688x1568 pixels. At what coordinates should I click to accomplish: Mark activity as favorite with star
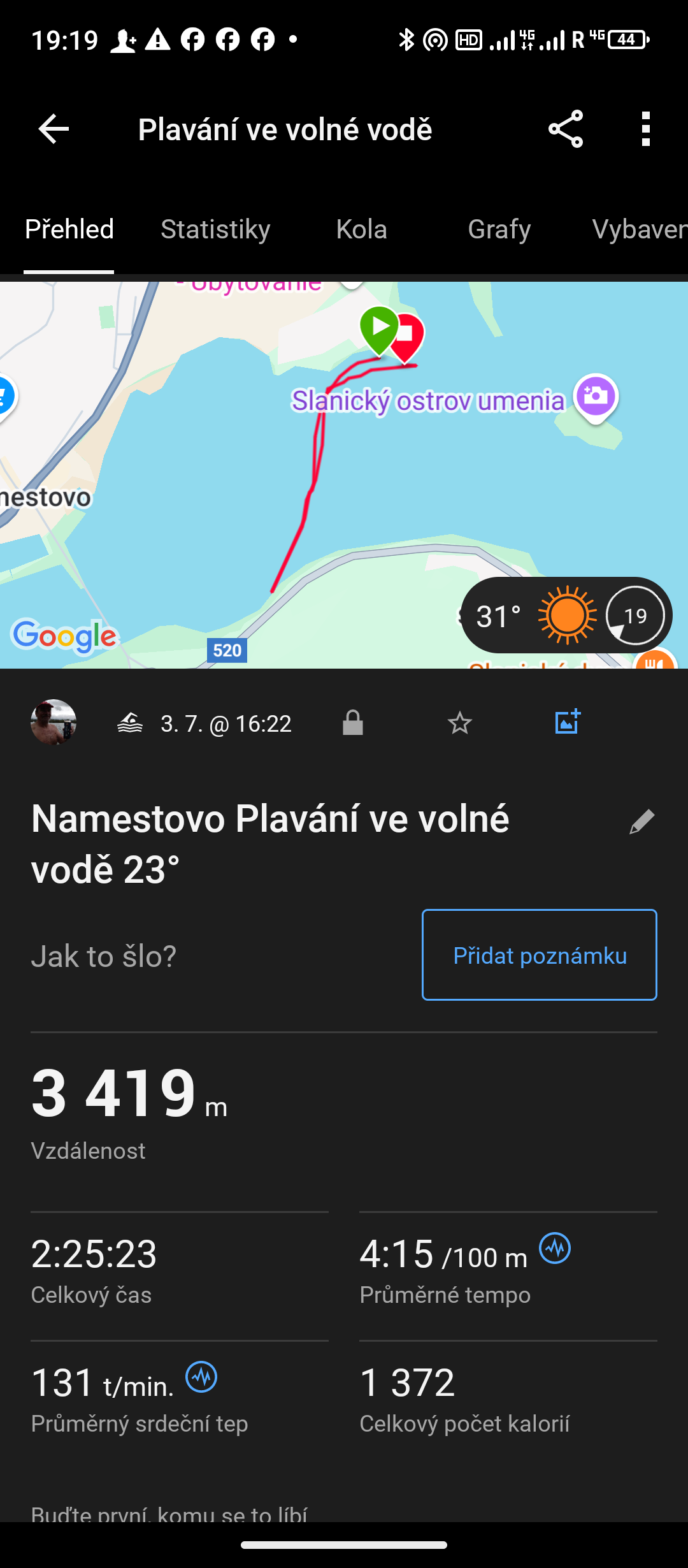click(459, 723)
